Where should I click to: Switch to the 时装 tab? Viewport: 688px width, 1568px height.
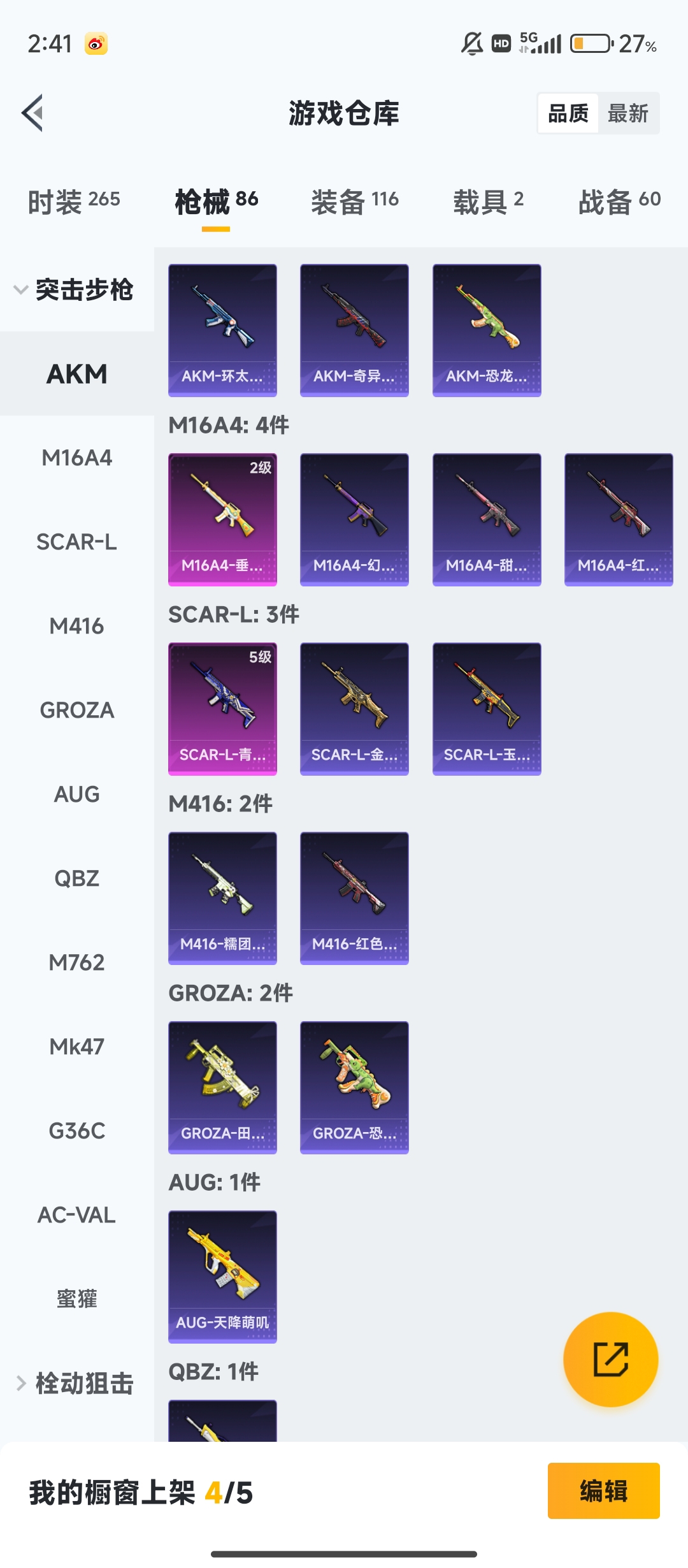(x=74, y=201)
